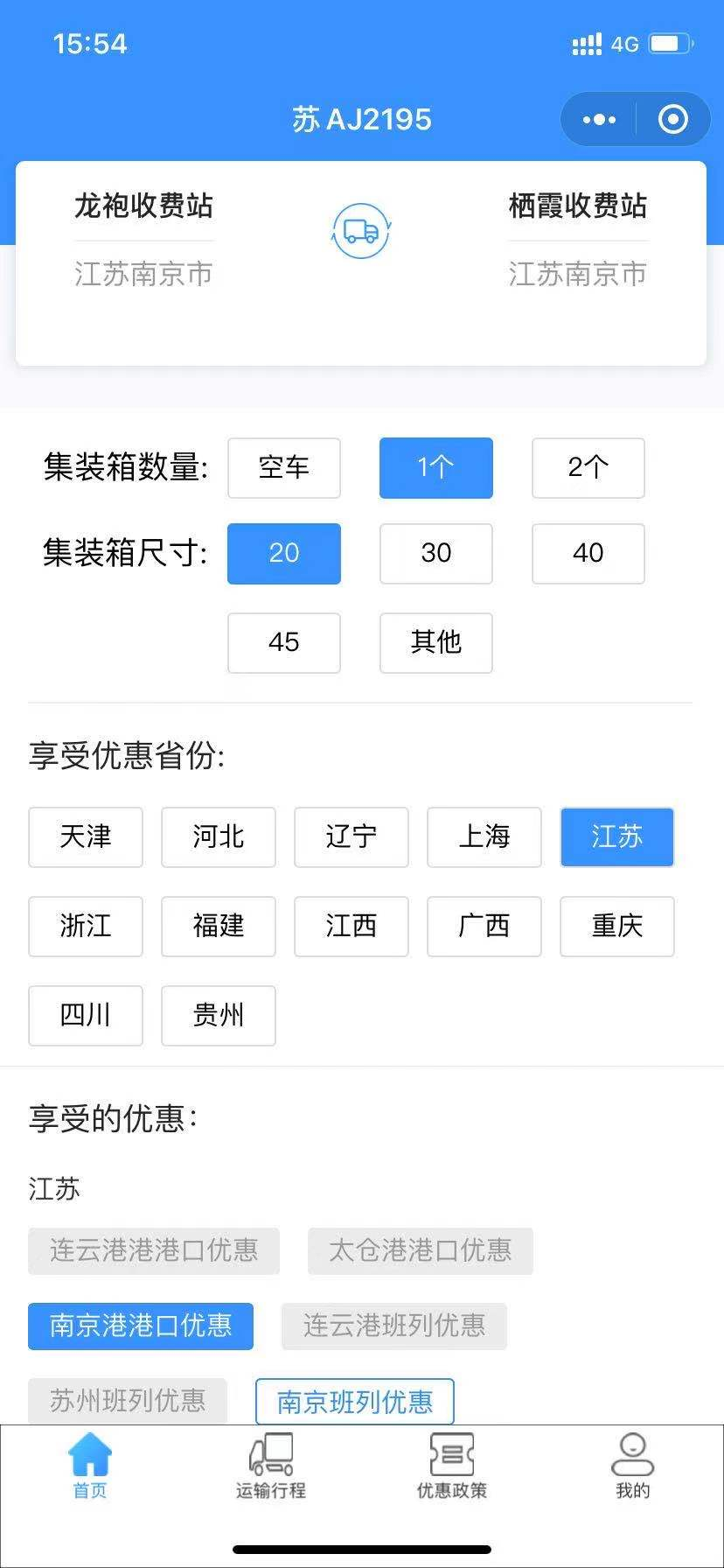Close the mini program with the circle icon
724x1568 pixels.
(x=672, y=119)
